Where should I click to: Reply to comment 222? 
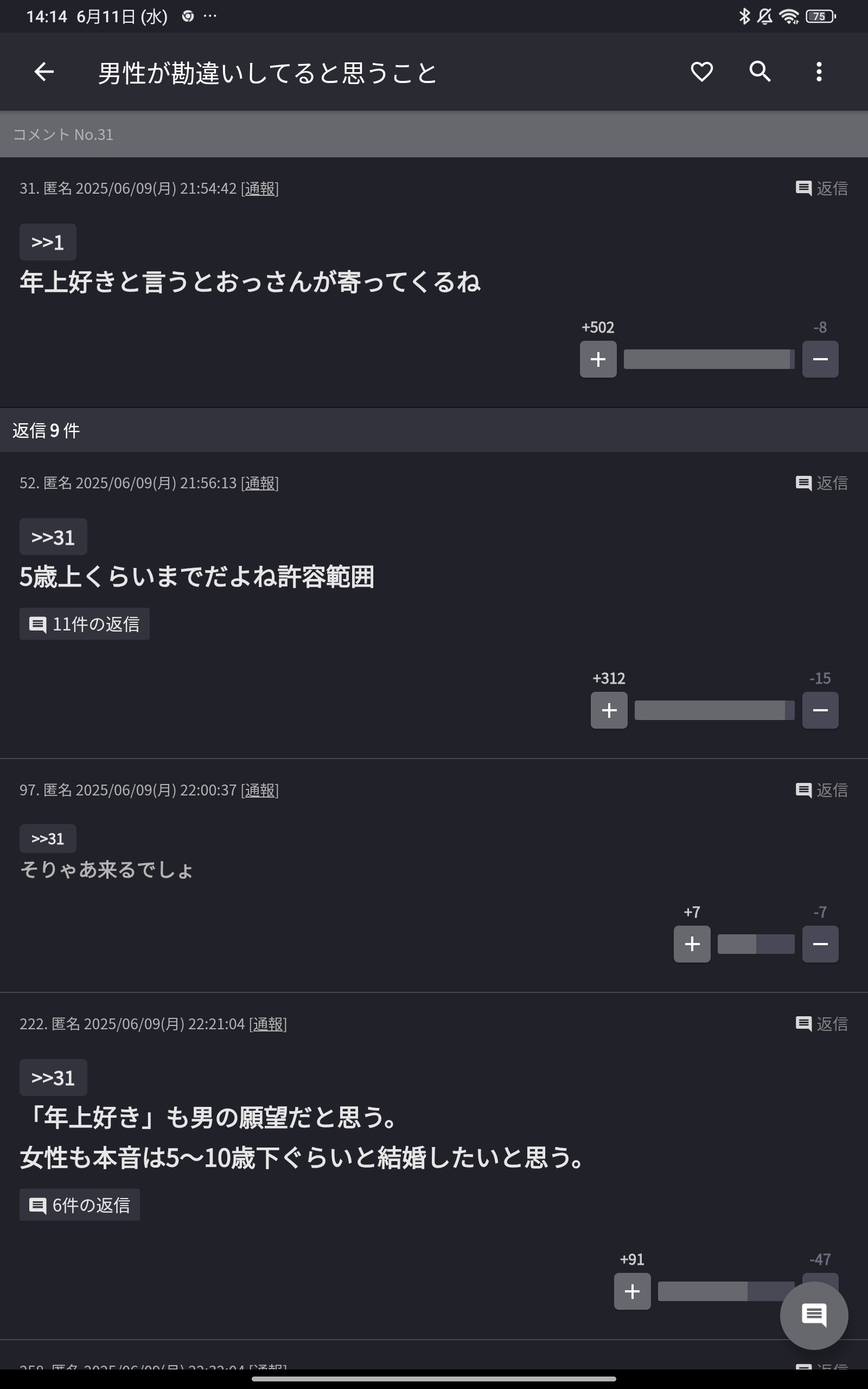pyautogui.click(x=821, y=1024)
